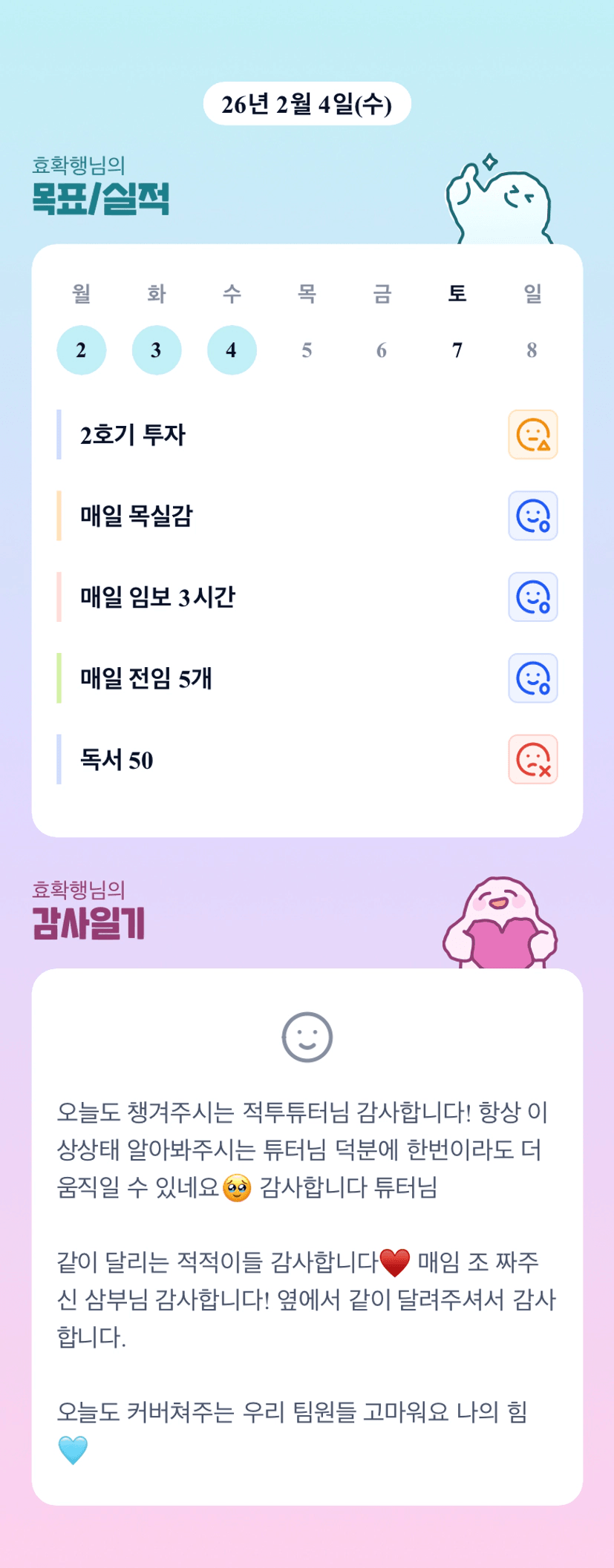
Task: Tap the blue status face for 매일 목실감
Action: pos(533,516)
